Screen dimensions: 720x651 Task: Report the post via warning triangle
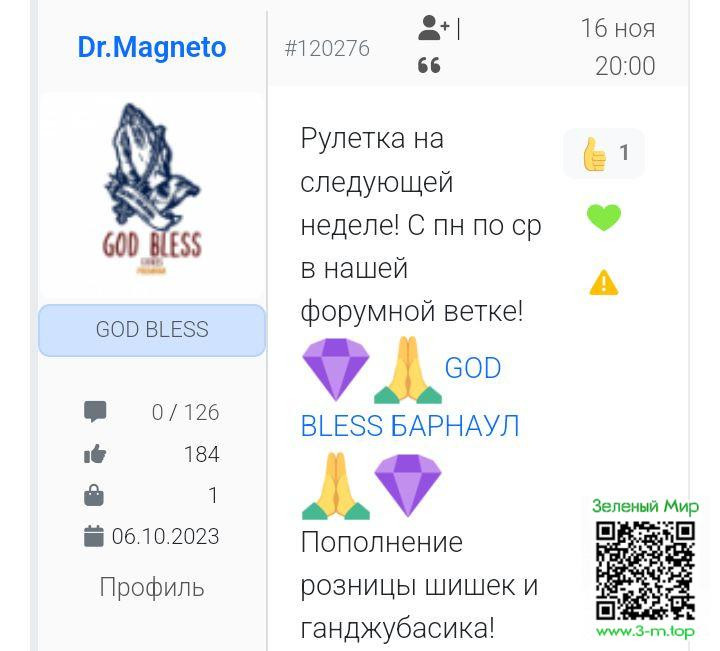(x=604, y=283)
